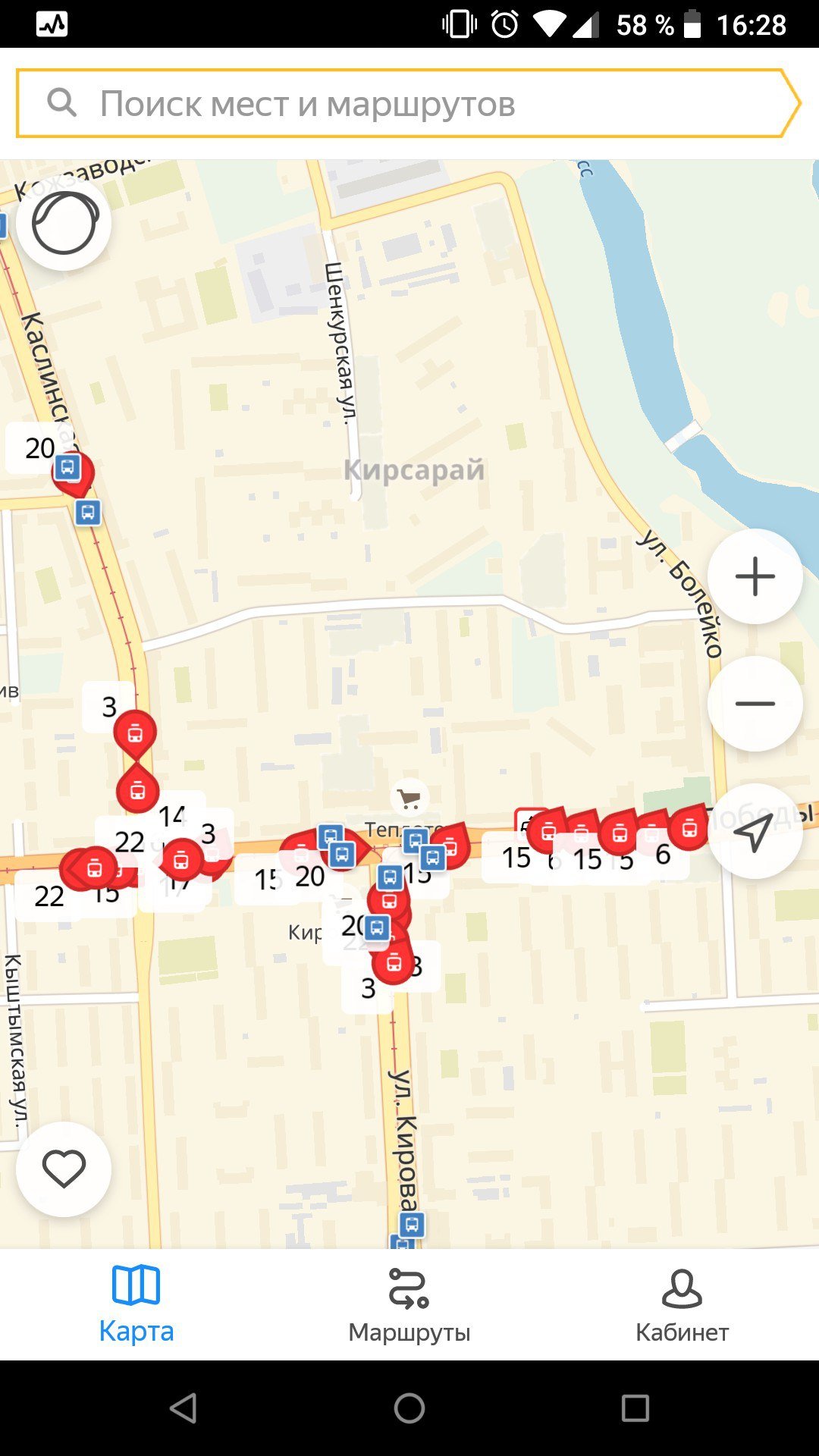Select bus 20 marker on Каслинская street
819x1456 pixels.
(71, 469)
